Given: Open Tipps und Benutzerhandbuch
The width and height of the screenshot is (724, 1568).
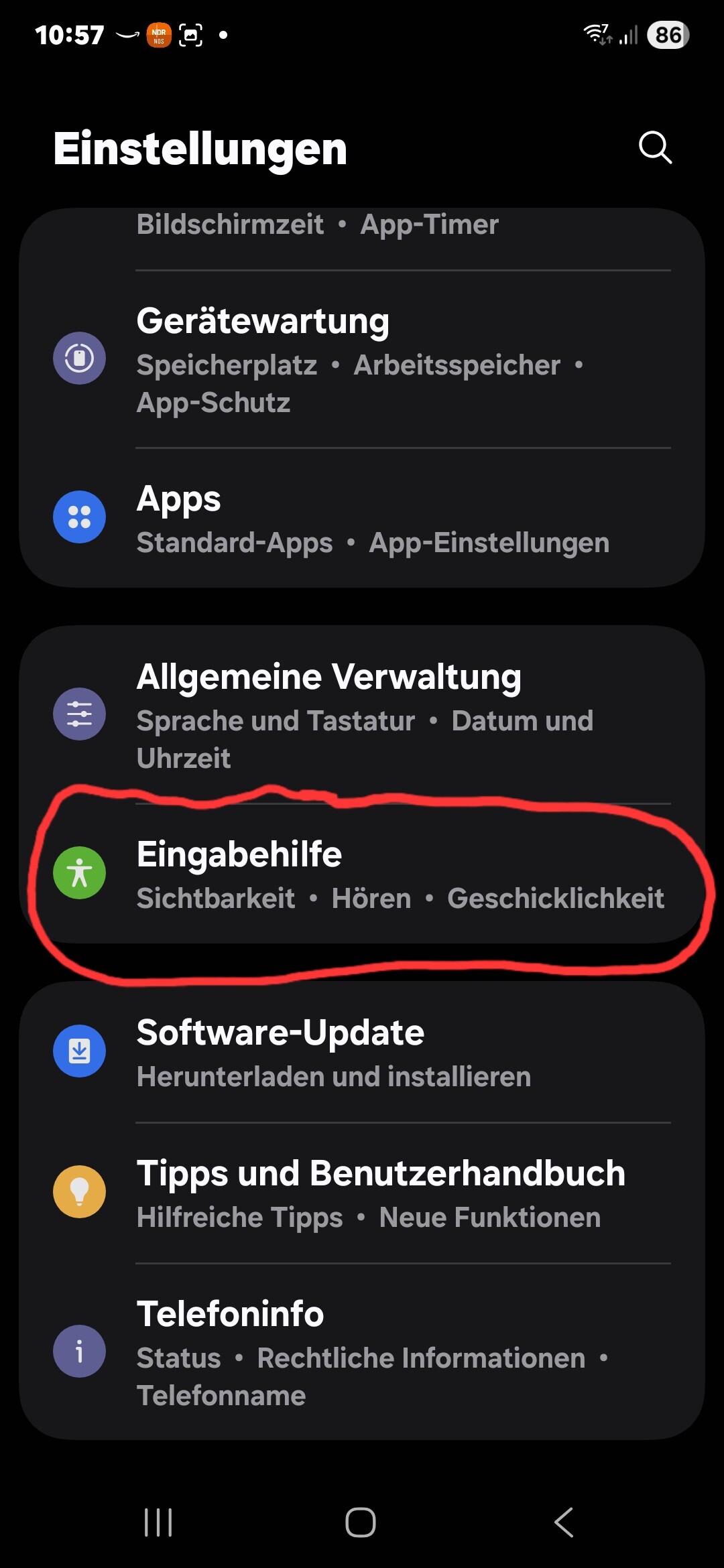Looking at the screenshot, I should tap(362, 1193).
